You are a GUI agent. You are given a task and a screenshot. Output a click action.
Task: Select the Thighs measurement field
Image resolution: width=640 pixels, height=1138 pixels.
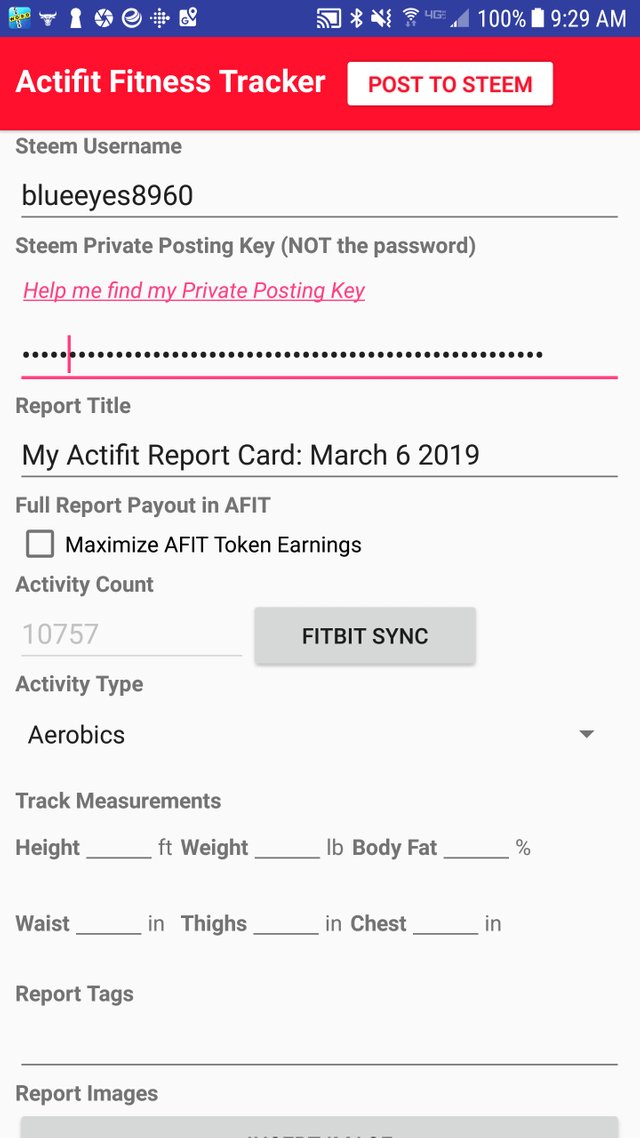click(286, 923)
